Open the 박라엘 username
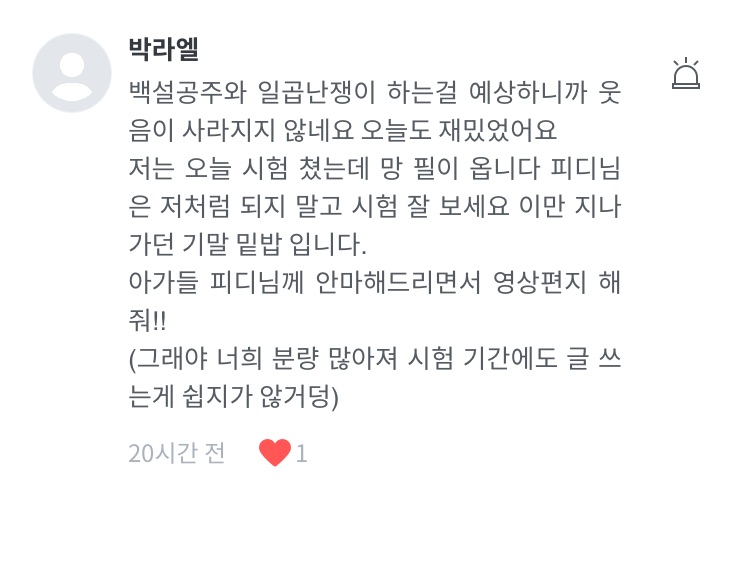Viewport: 750px width, 562px height. click(x=164, y=48)
